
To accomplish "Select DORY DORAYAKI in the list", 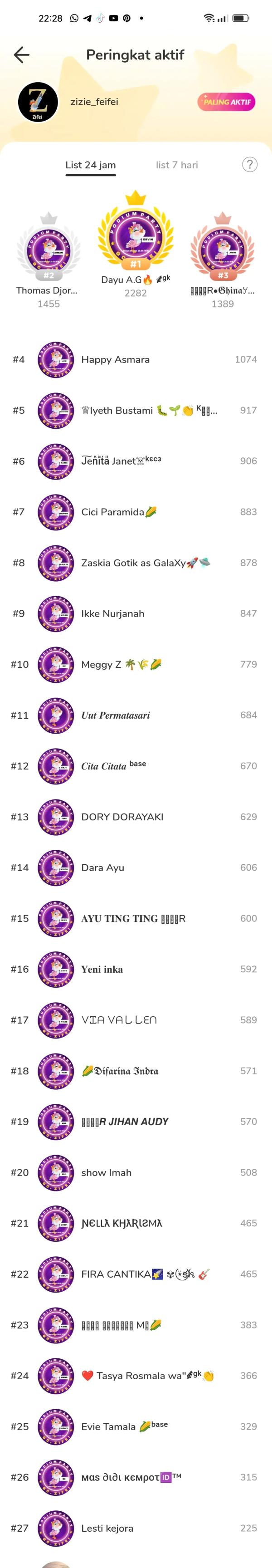I will pos(121,817).
